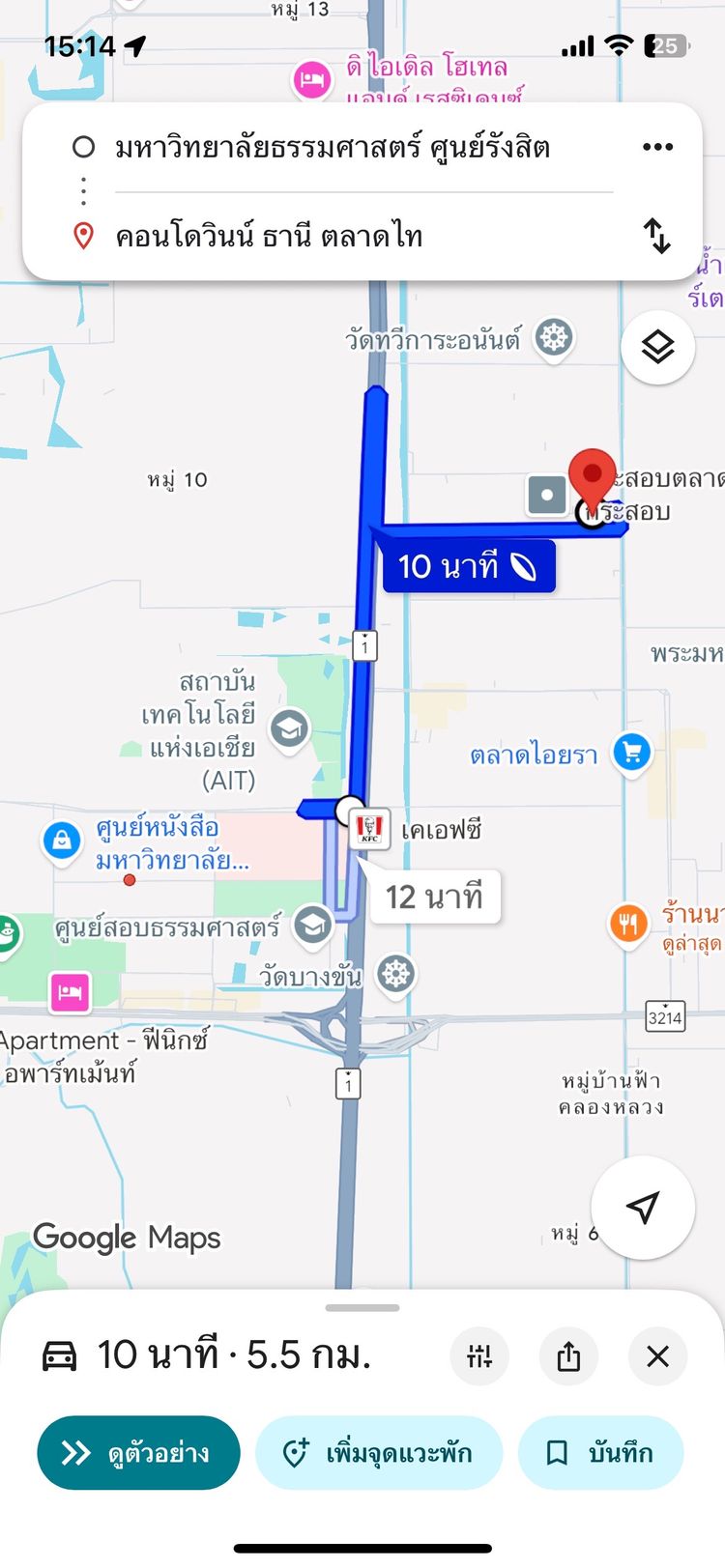Select the 10 นาที route label
The image size is (725, 1568).
click(x=468, y=567)
